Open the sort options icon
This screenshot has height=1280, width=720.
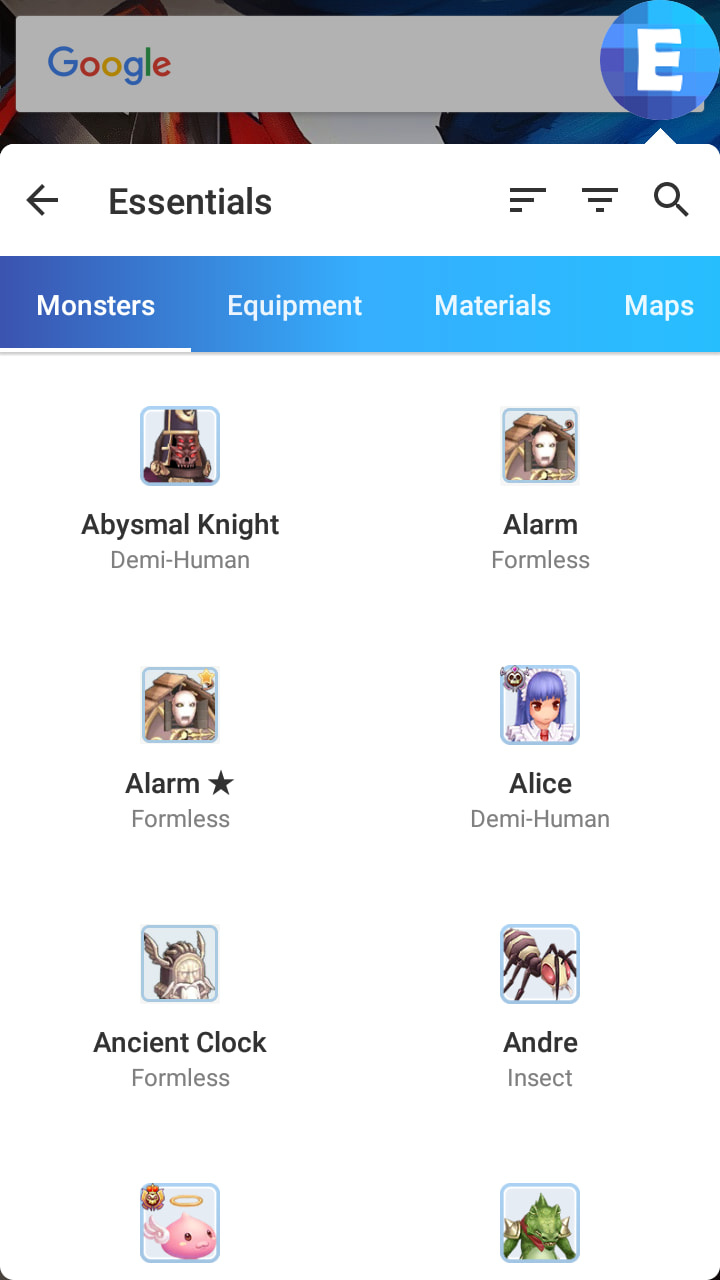(x=527, y=201)
